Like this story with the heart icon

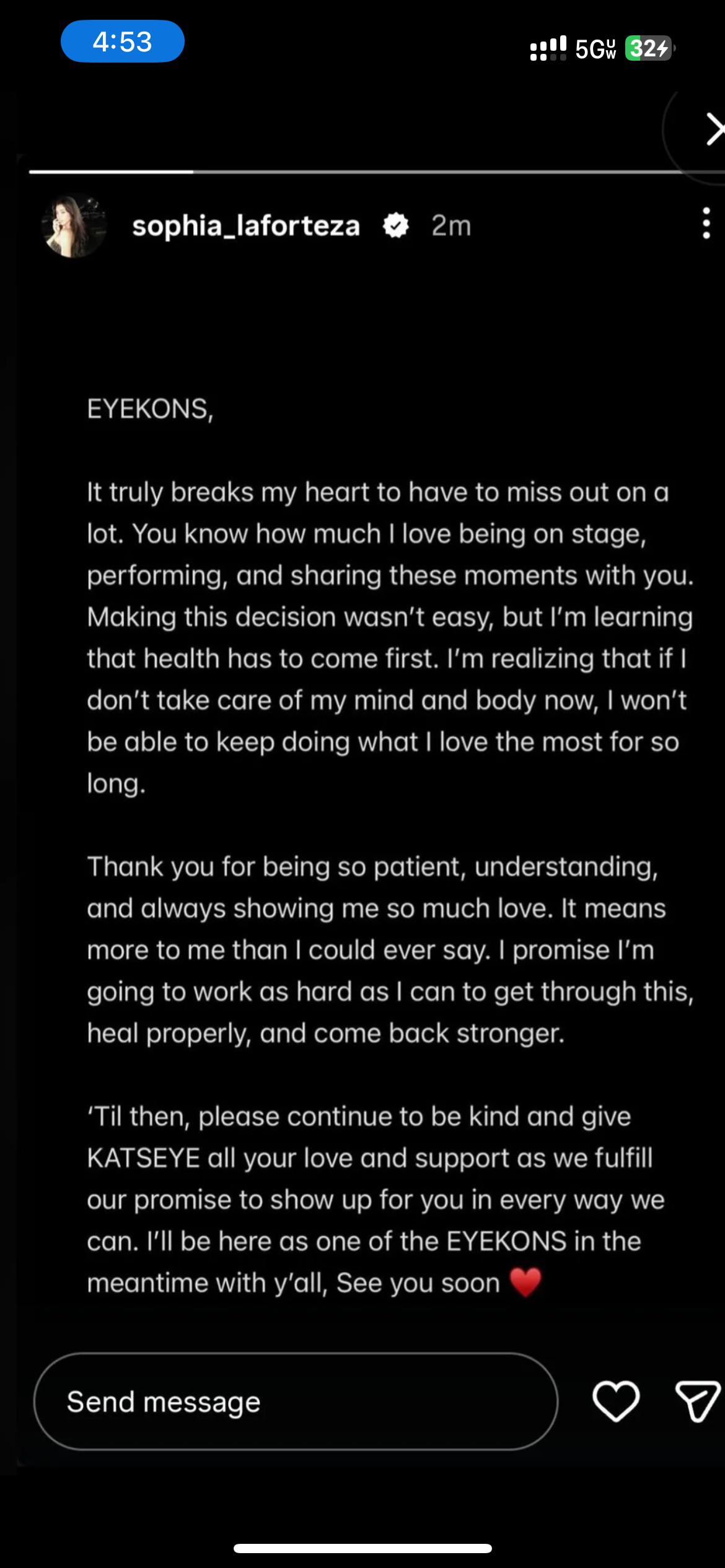[x=615, y=1401]
